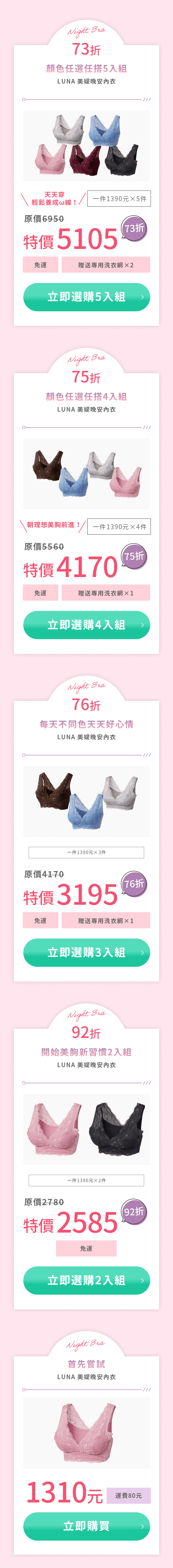Buy the 2-pack via 立即選購2入組
The width and height of the screenshot is (173, 1568).
click(x=86, y=1280)
